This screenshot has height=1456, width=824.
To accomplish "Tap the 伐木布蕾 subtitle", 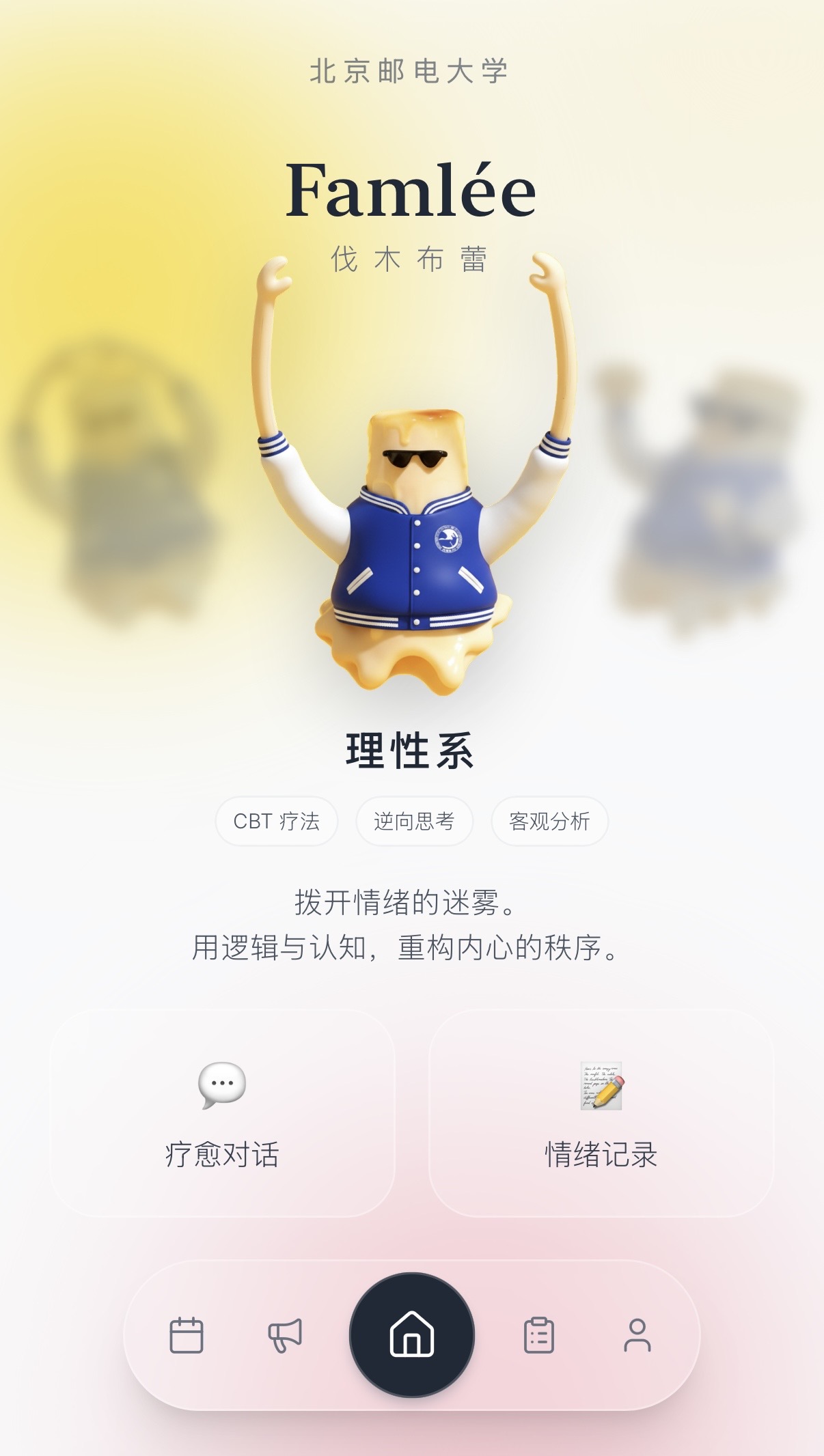I will pos(412,258).
